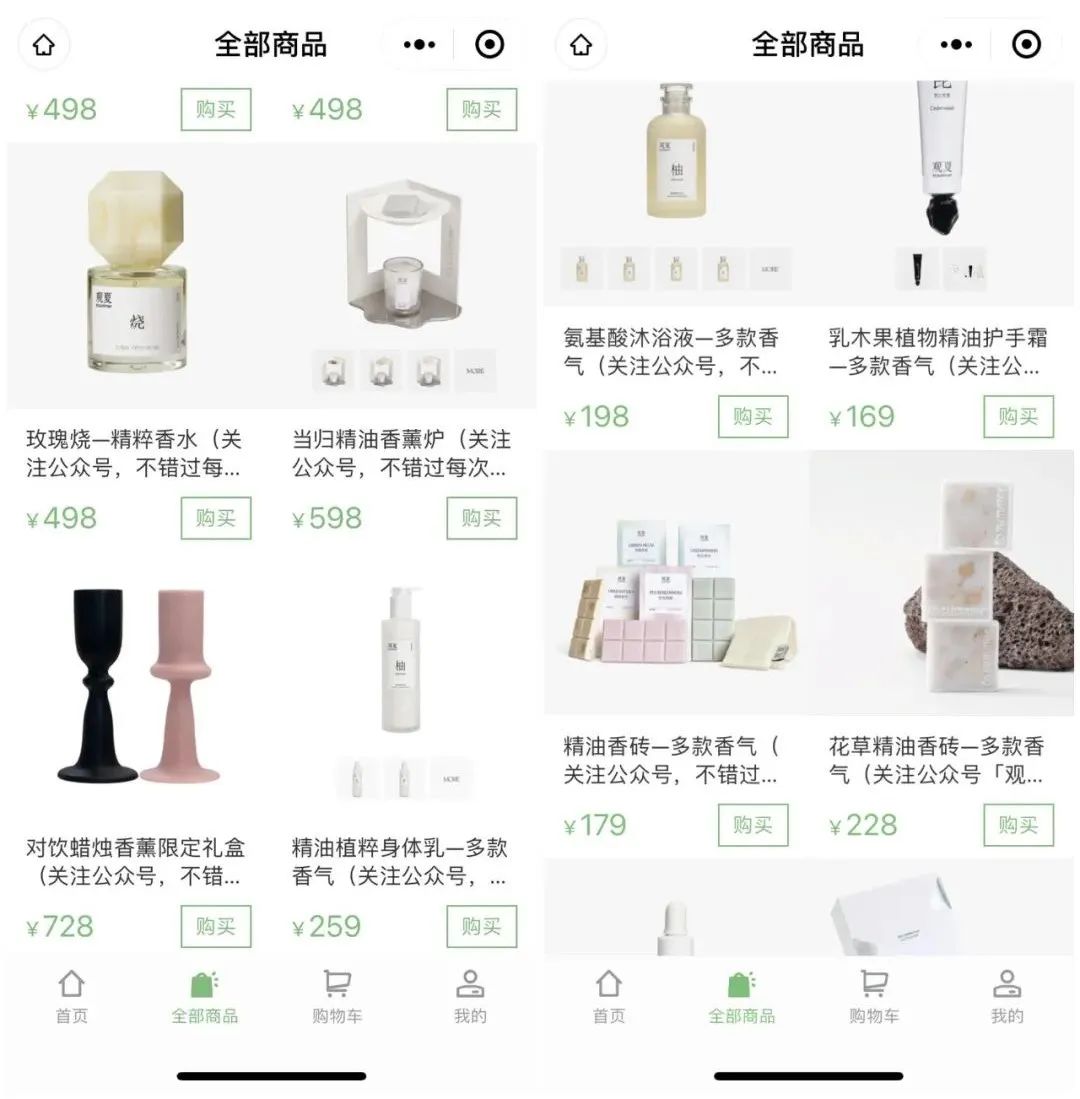The width and height of the screenshot is (1080, 1099).
Task: Buy the 对饮蜡烛香薰限定礼盒
Action: [216, 926]
